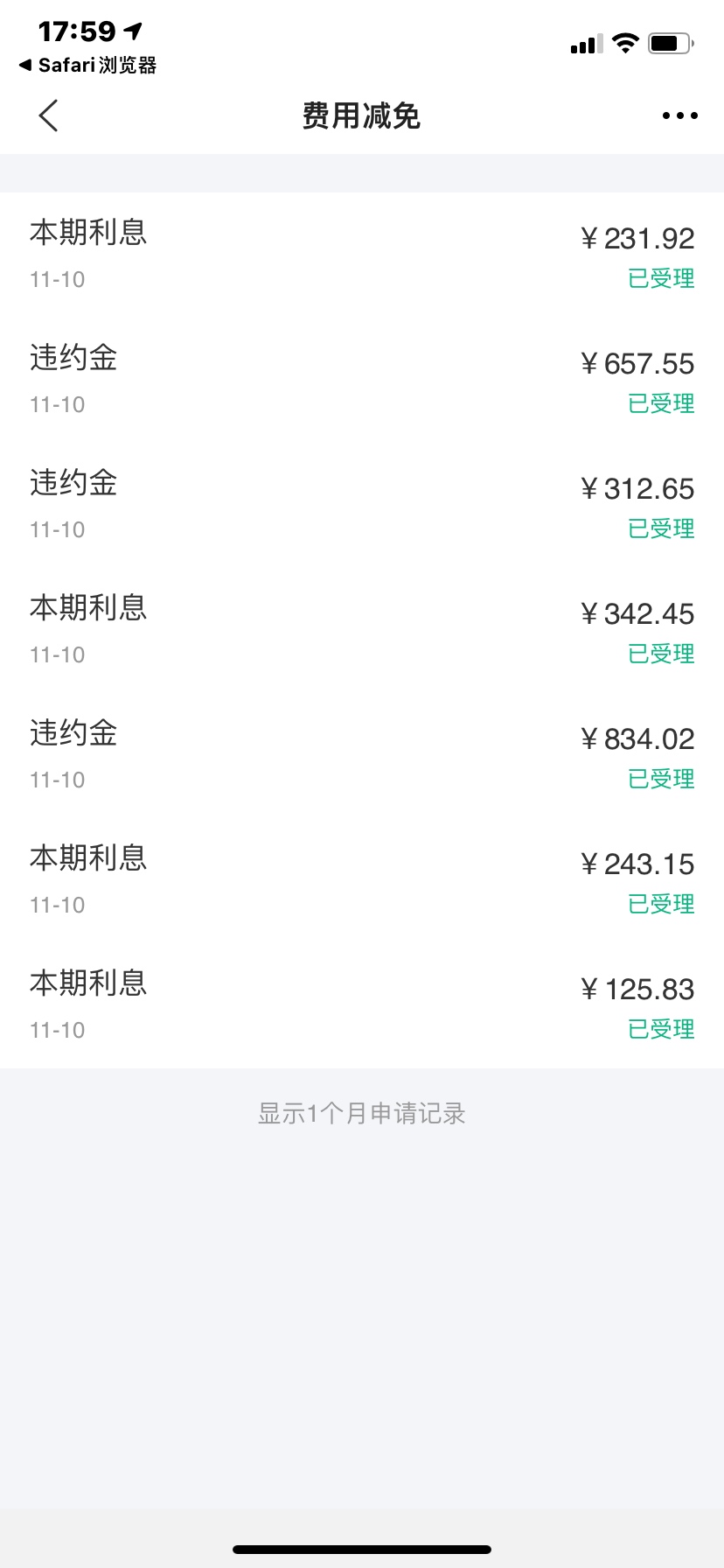The height and width of the screenshot is (1568, 724).
Task: View the 本期利息 entry of ¥342.45
Action: pos(362,630)
